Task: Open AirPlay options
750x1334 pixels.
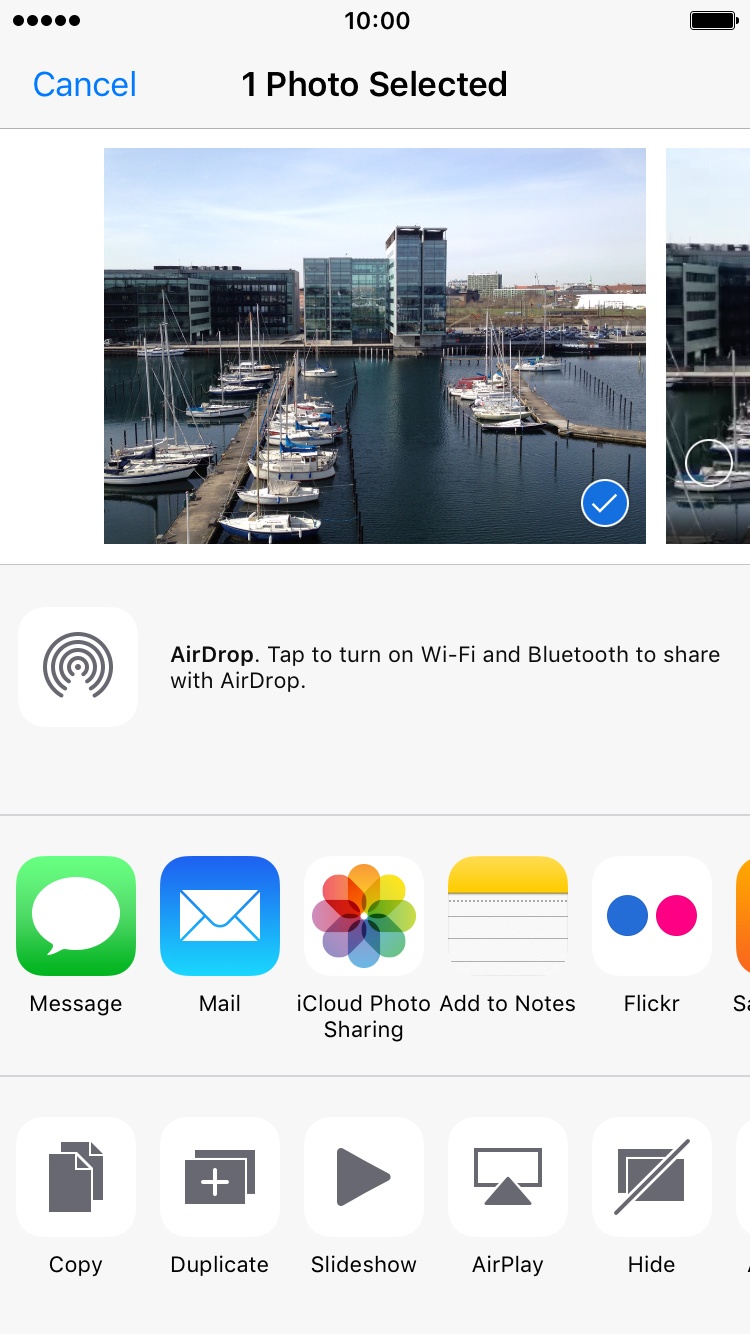Action: tap(508, 1177)
